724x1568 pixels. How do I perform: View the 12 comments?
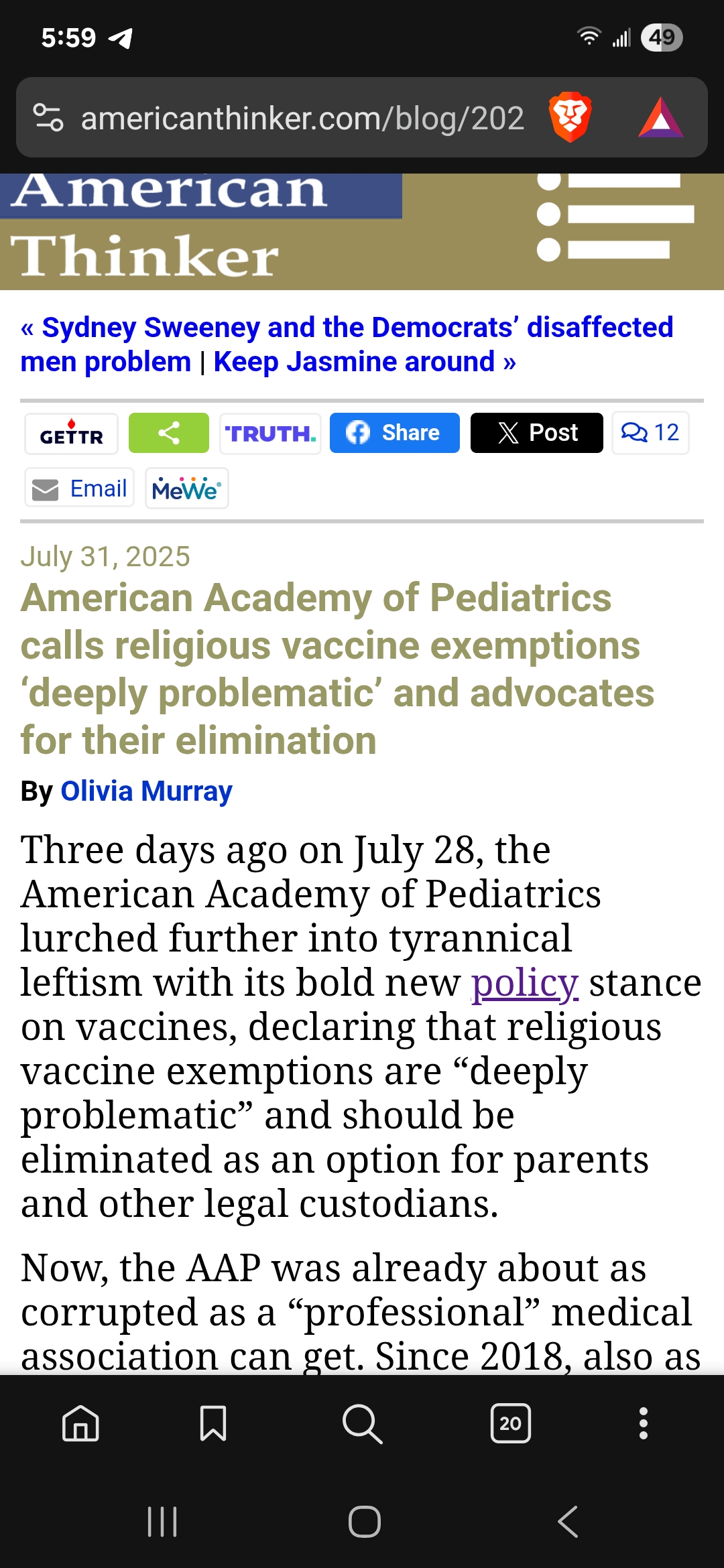tap(650, 433)
